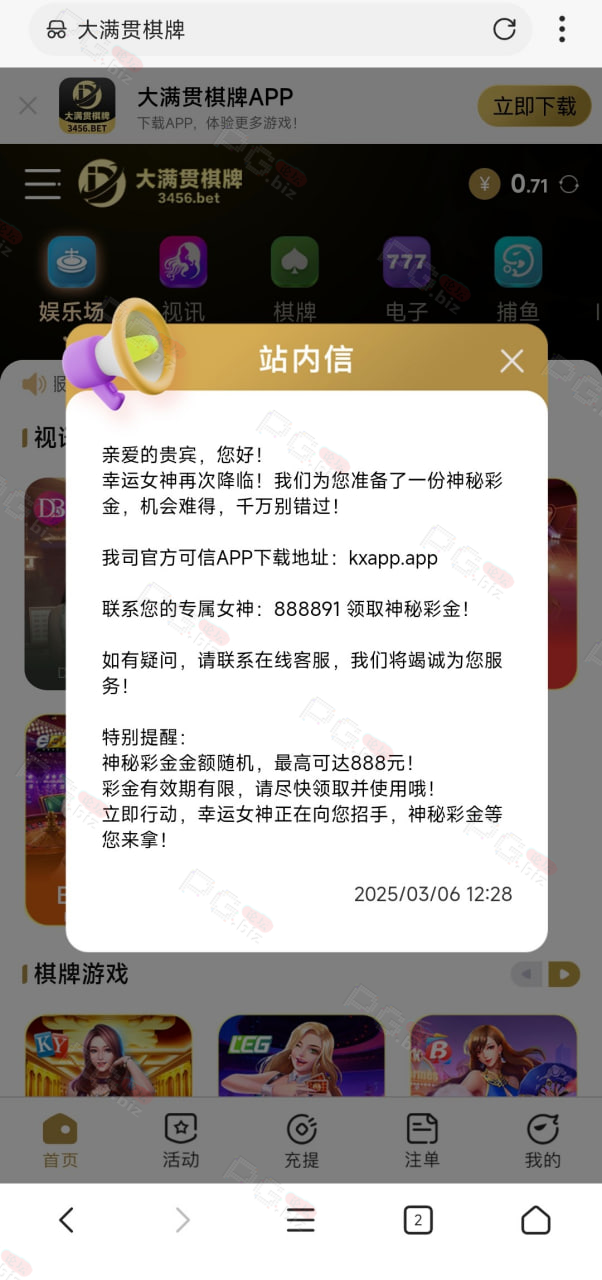
Task: Select the 娱乐场 category
Action: (x=72, y=279)
